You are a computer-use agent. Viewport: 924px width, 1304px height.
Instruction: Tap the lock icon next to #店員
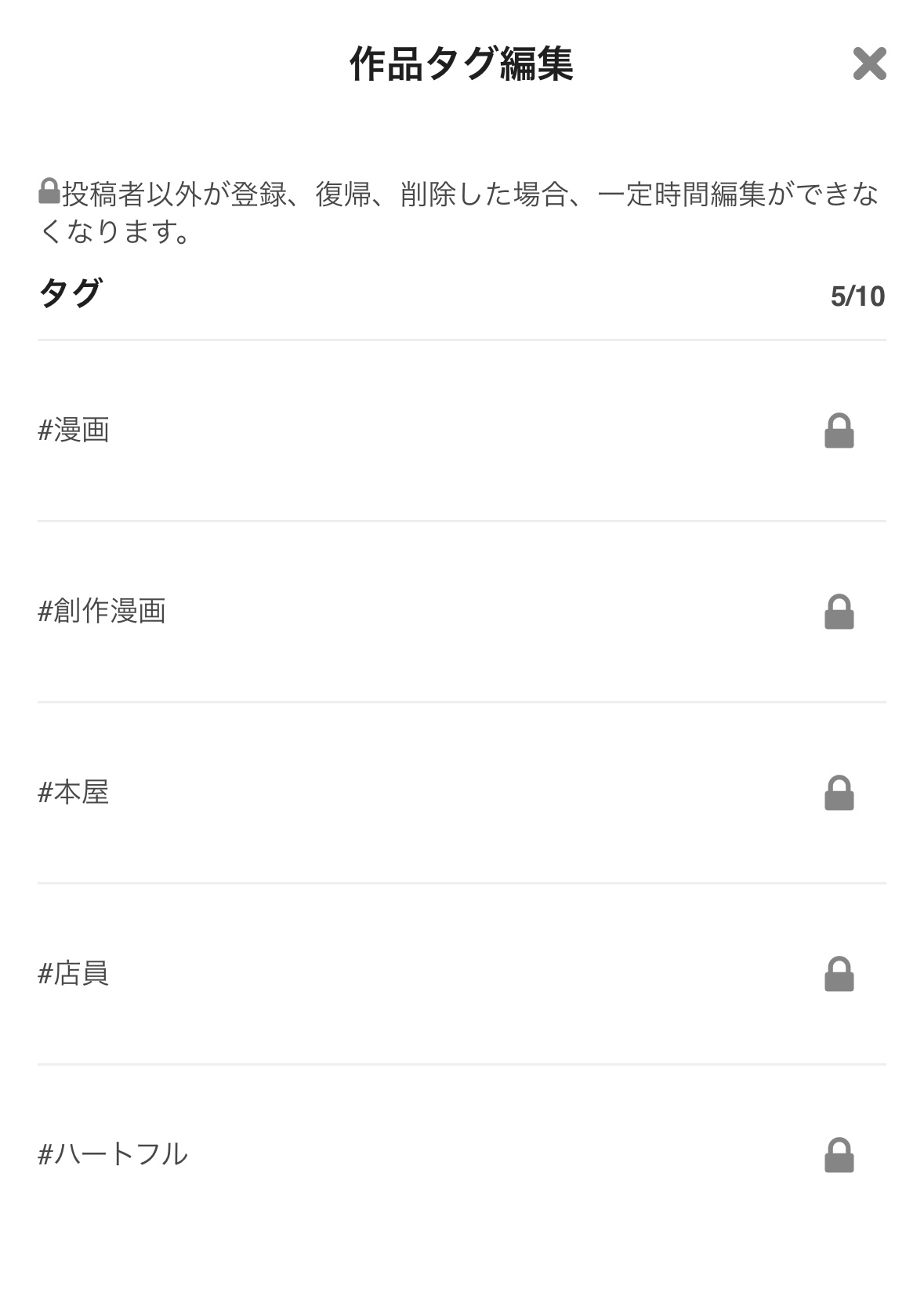click(x=839, y=975)
